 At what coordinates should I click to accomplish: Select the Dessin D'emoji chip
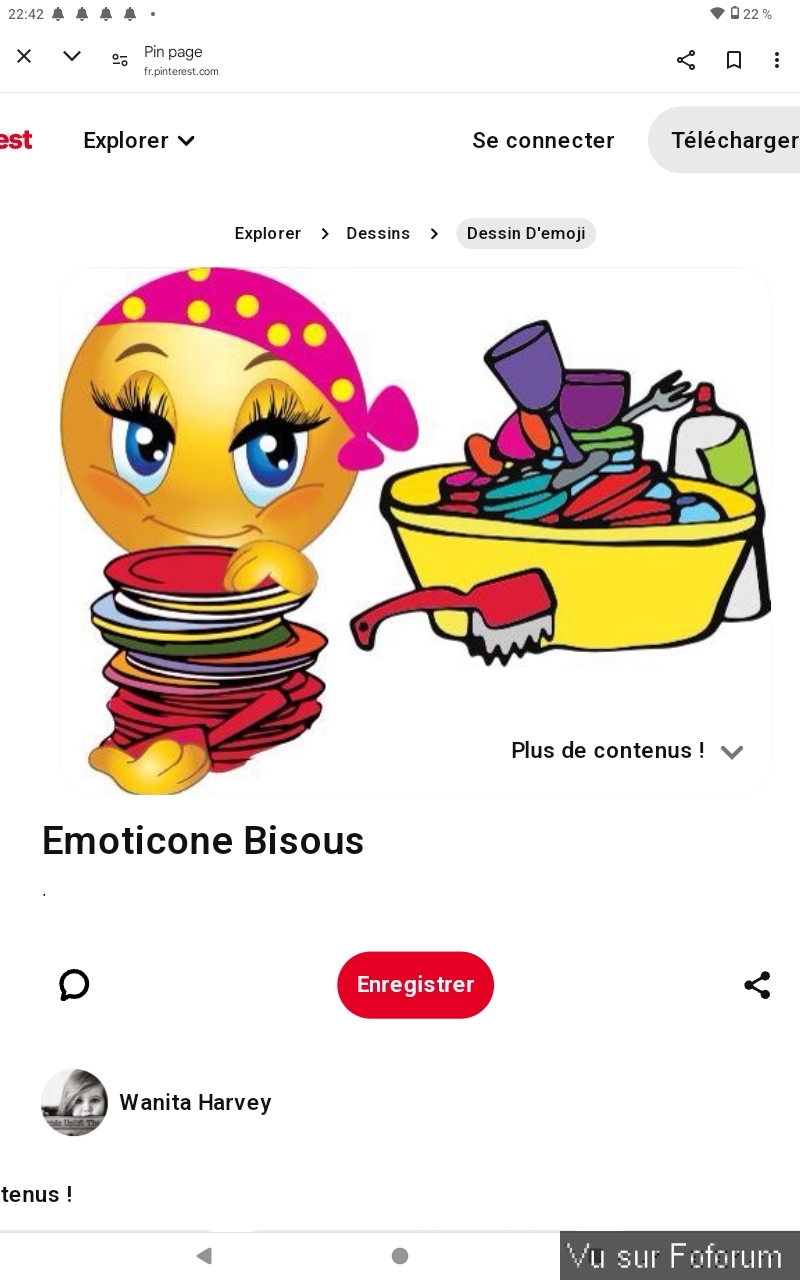click(x=526, y=233)
